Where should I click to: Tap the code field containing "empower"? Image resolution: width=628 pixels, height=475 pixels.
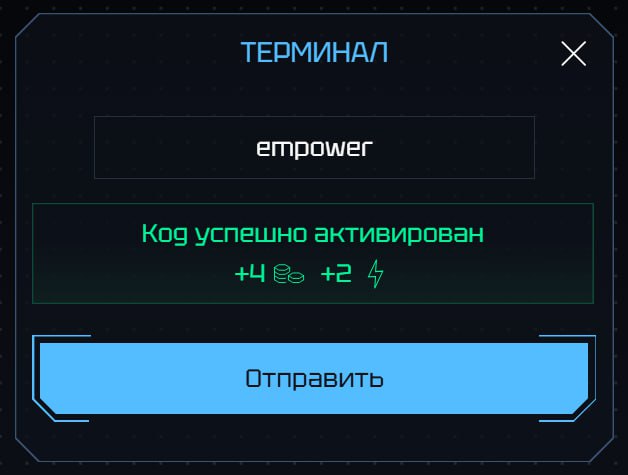coord(314,148)
